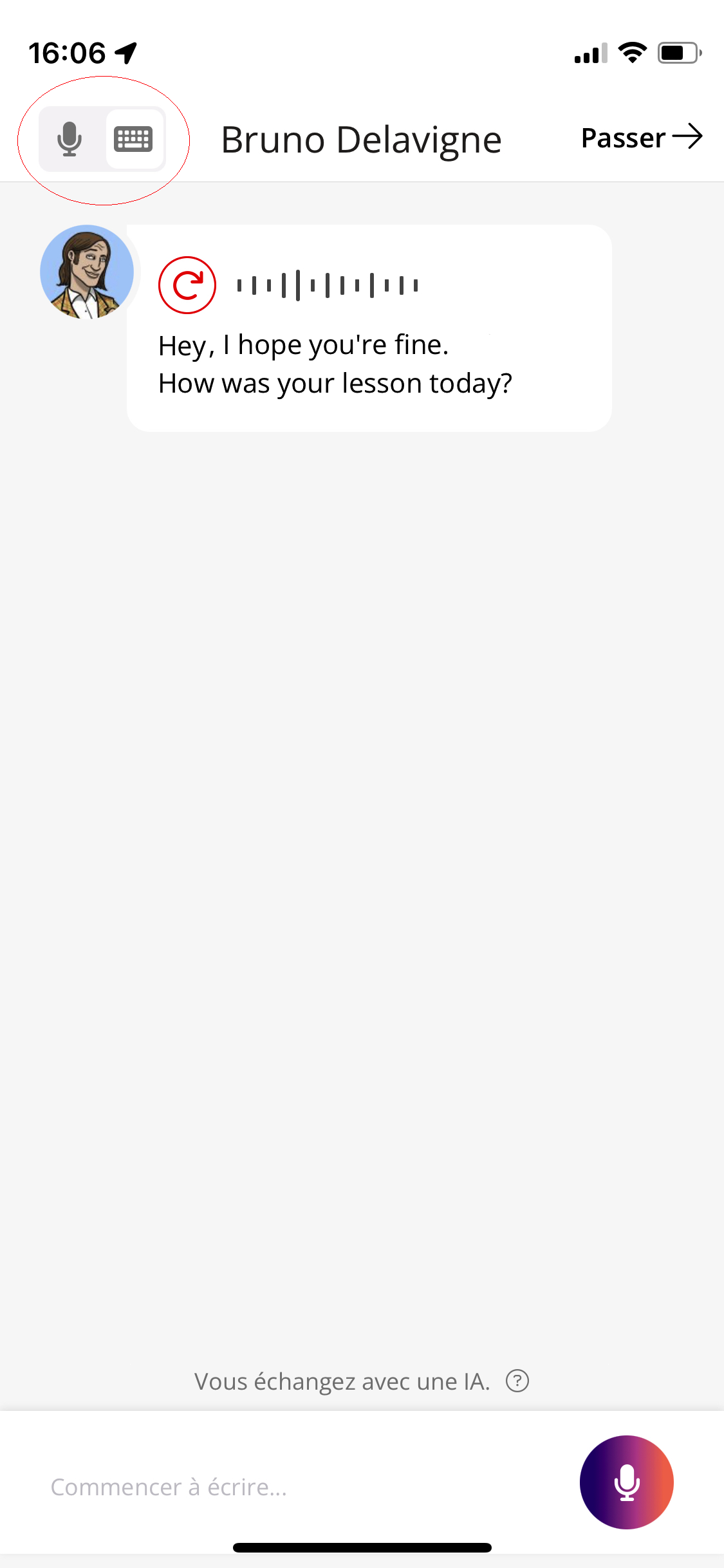The height and width of the screenshot is (1568, 724).
Task: Switch to microphone input mode
Action: tap(70, 139)
